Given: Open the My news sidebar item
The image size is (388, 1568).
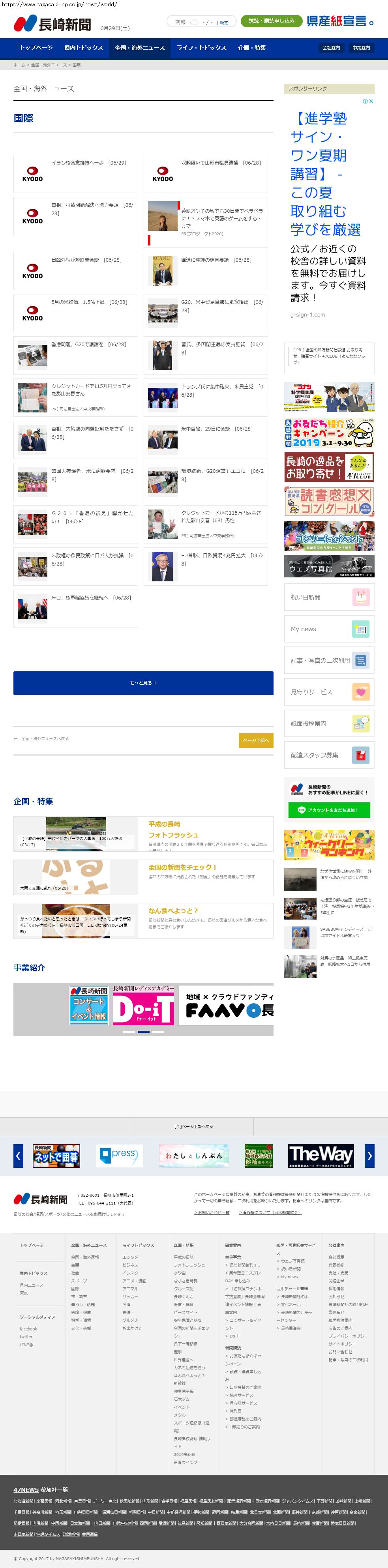Looking at the screenshot, I should [329, 629].
